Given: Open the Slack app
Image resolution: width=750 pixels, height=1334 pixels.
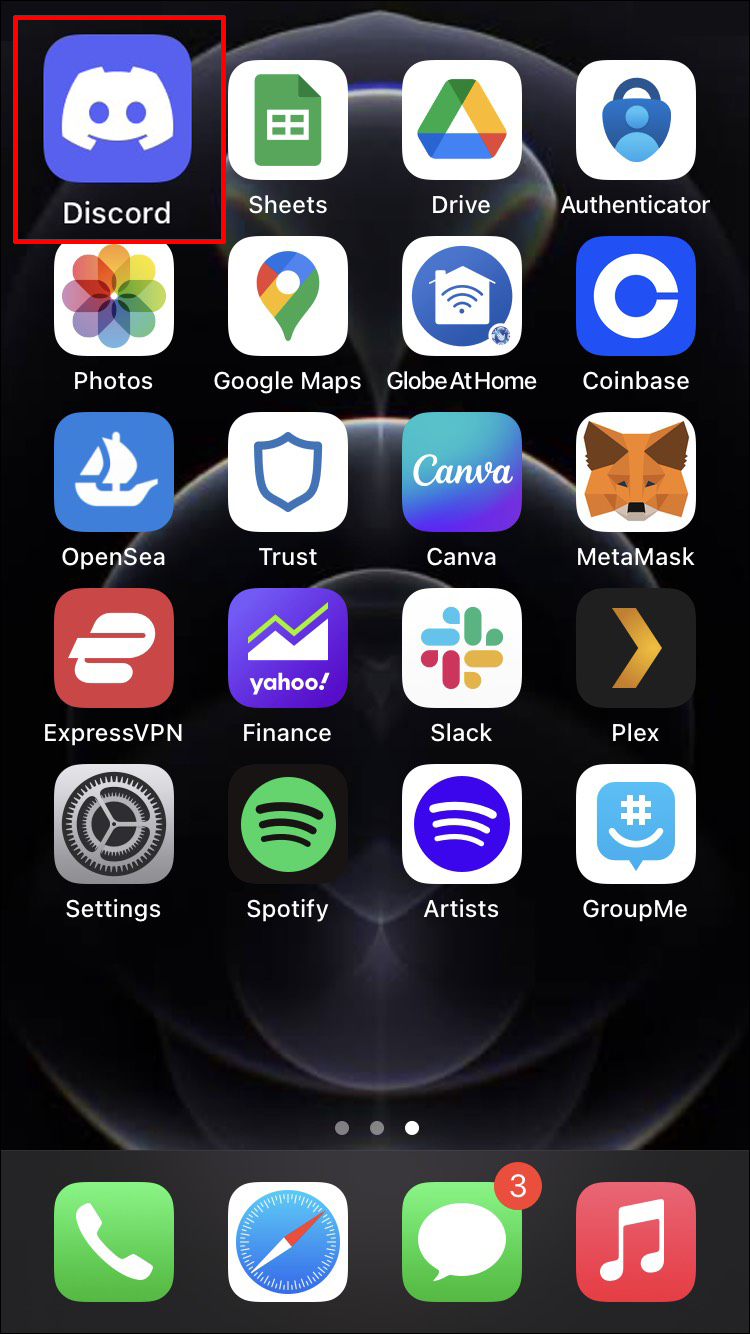Looking at the screenshot, I should pos(461,648).
